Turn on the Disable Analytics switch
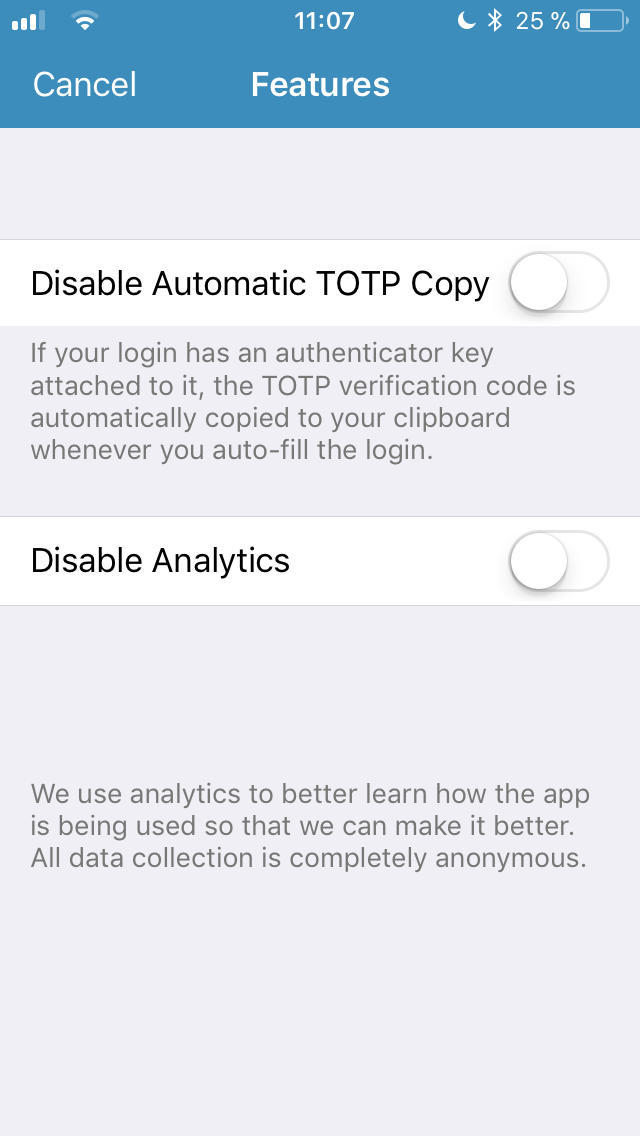640x1136 pixels. pos(558,561)
